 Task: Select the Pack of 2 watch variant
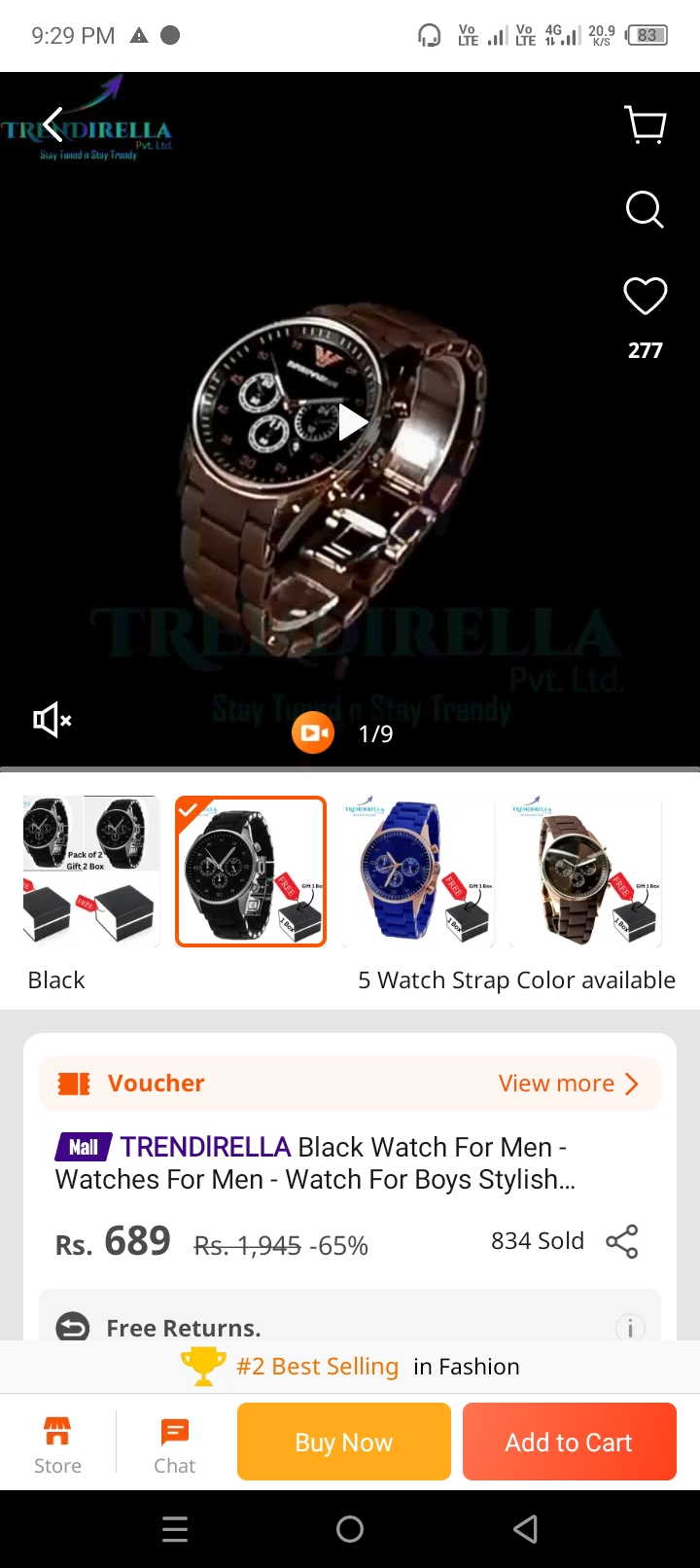(x=90, y=871)
